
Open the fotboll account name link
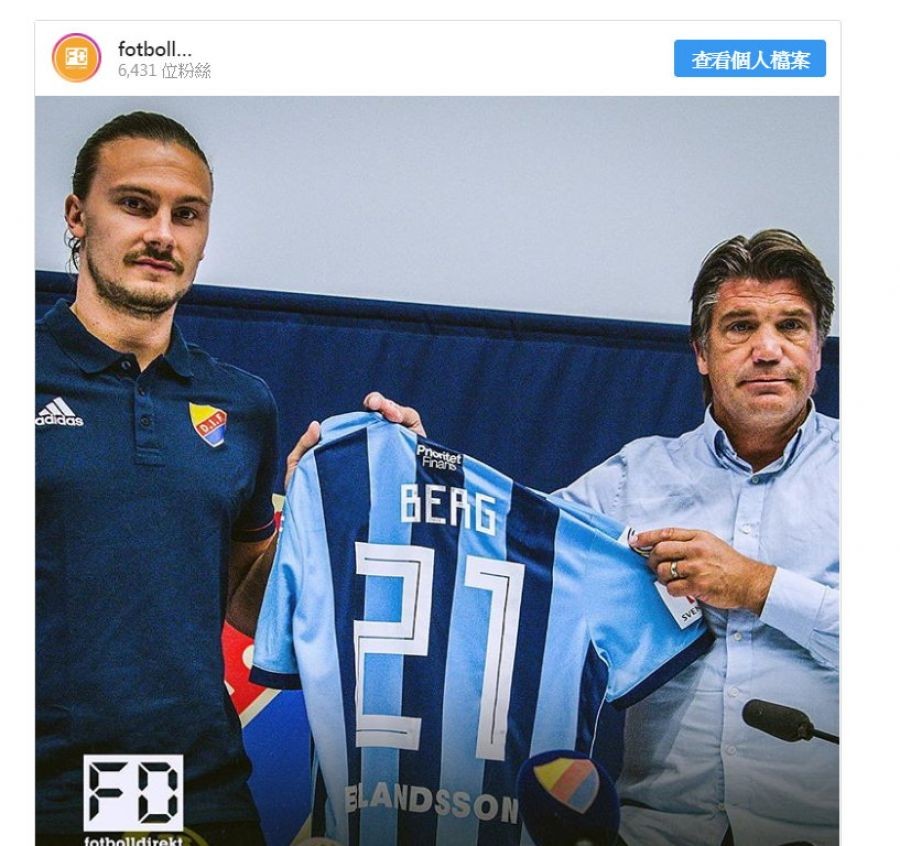tap(154, 49)
